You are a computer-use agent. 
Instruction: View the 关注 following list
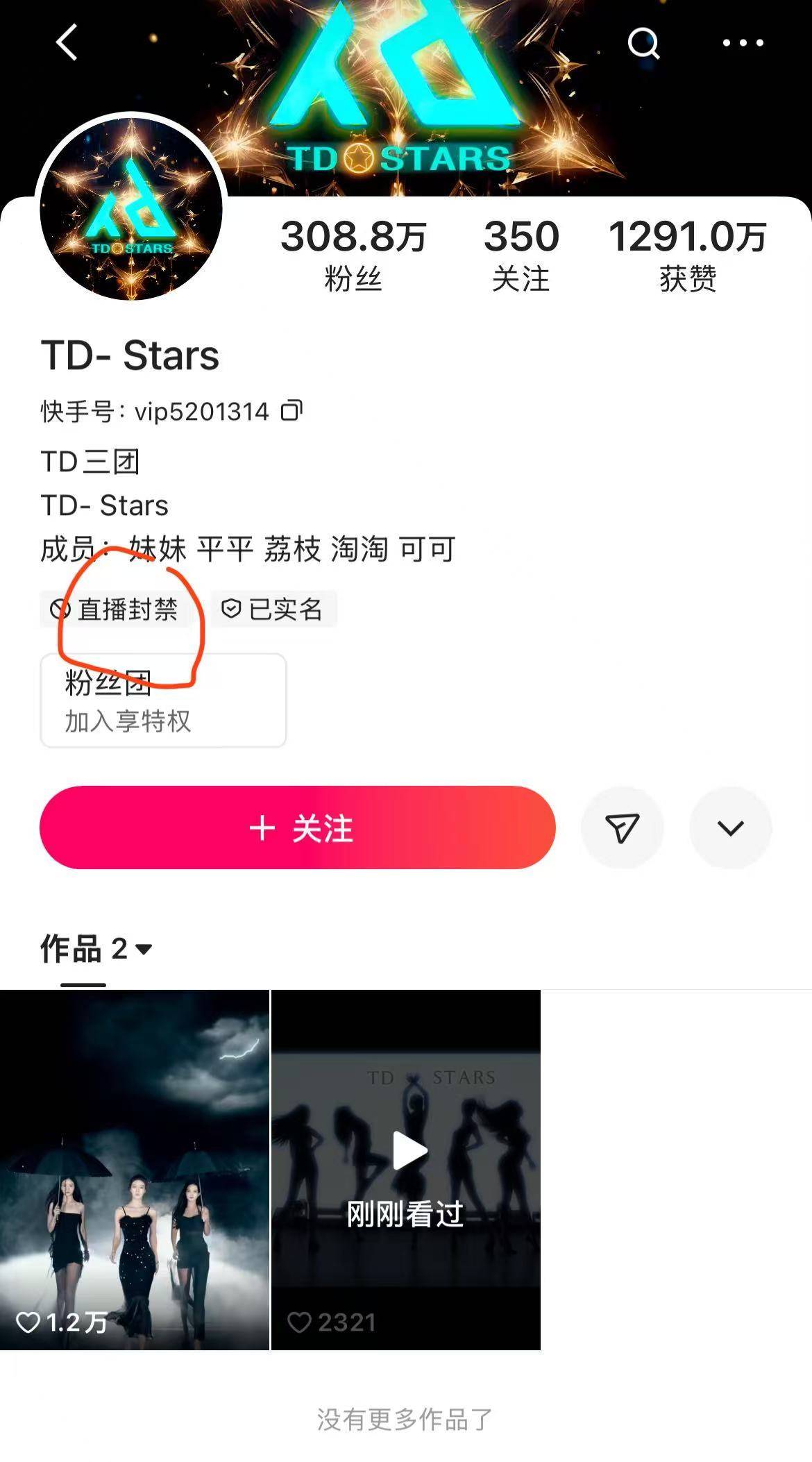(521, 255)
